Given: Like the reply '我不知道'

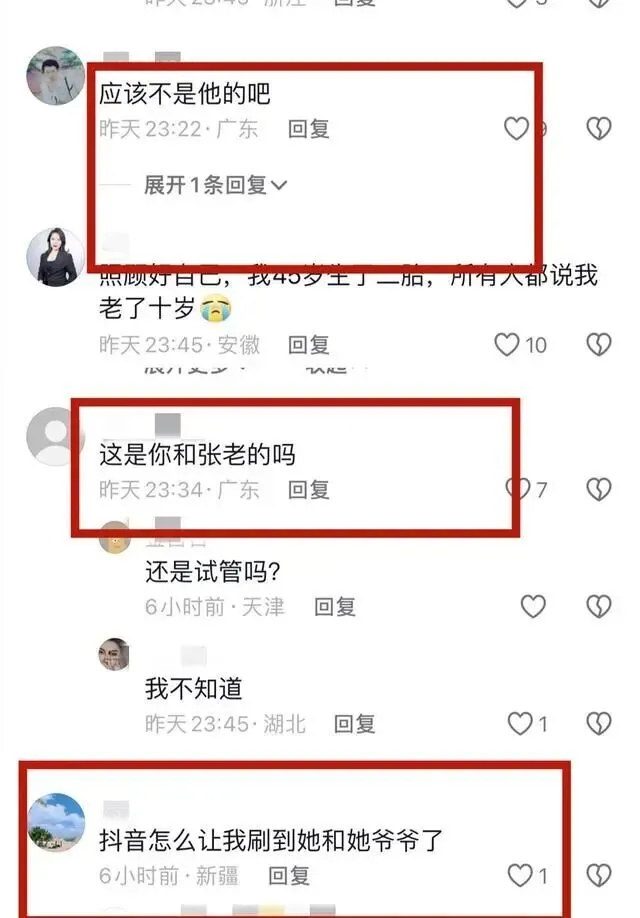Looking at the screenshot, I should [520, 722].
